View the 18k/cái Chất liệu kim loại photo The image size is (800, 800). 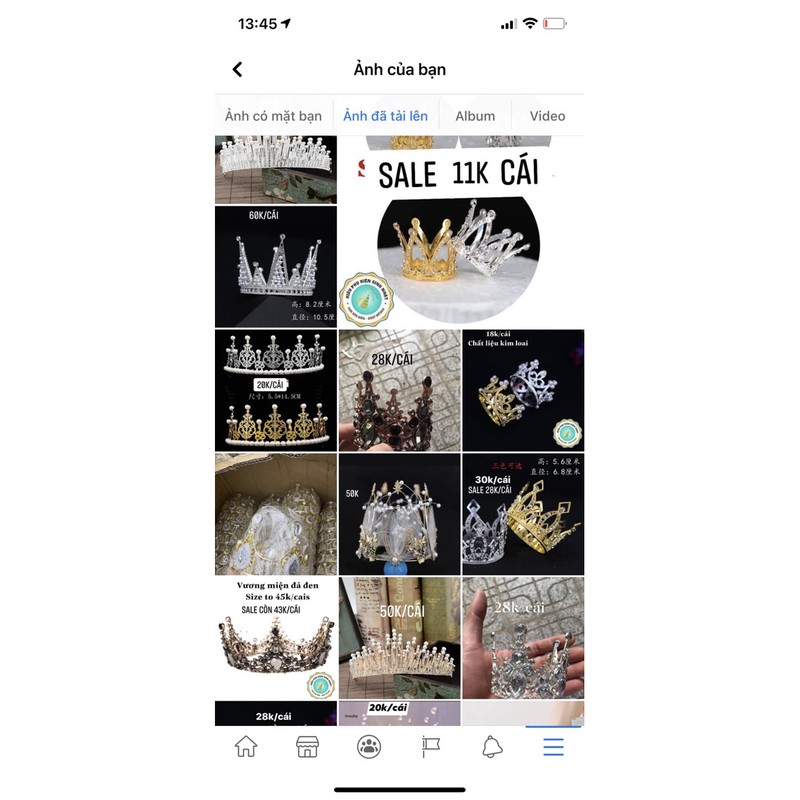pyautogui.click(x=523, y=390)
